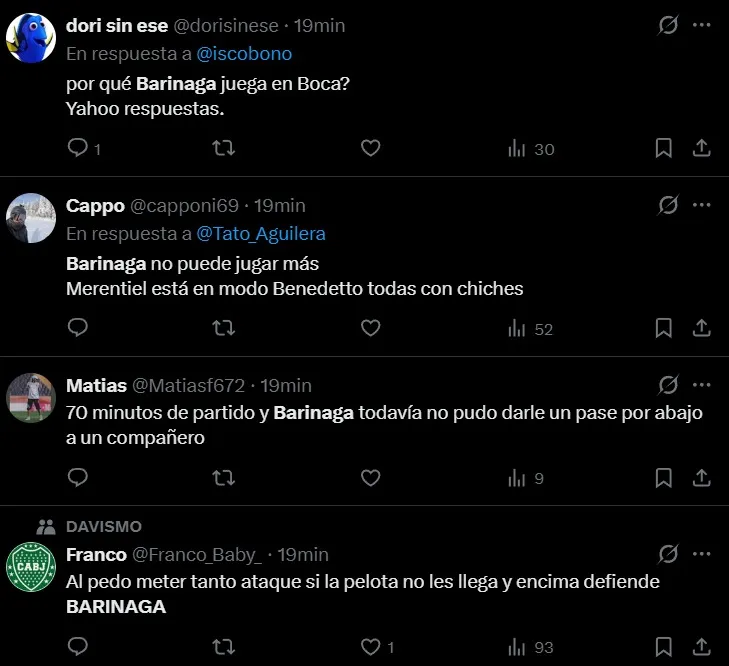Reply to Matias's tweet
This screenshot has height=666, width=729.
[78, 478]
